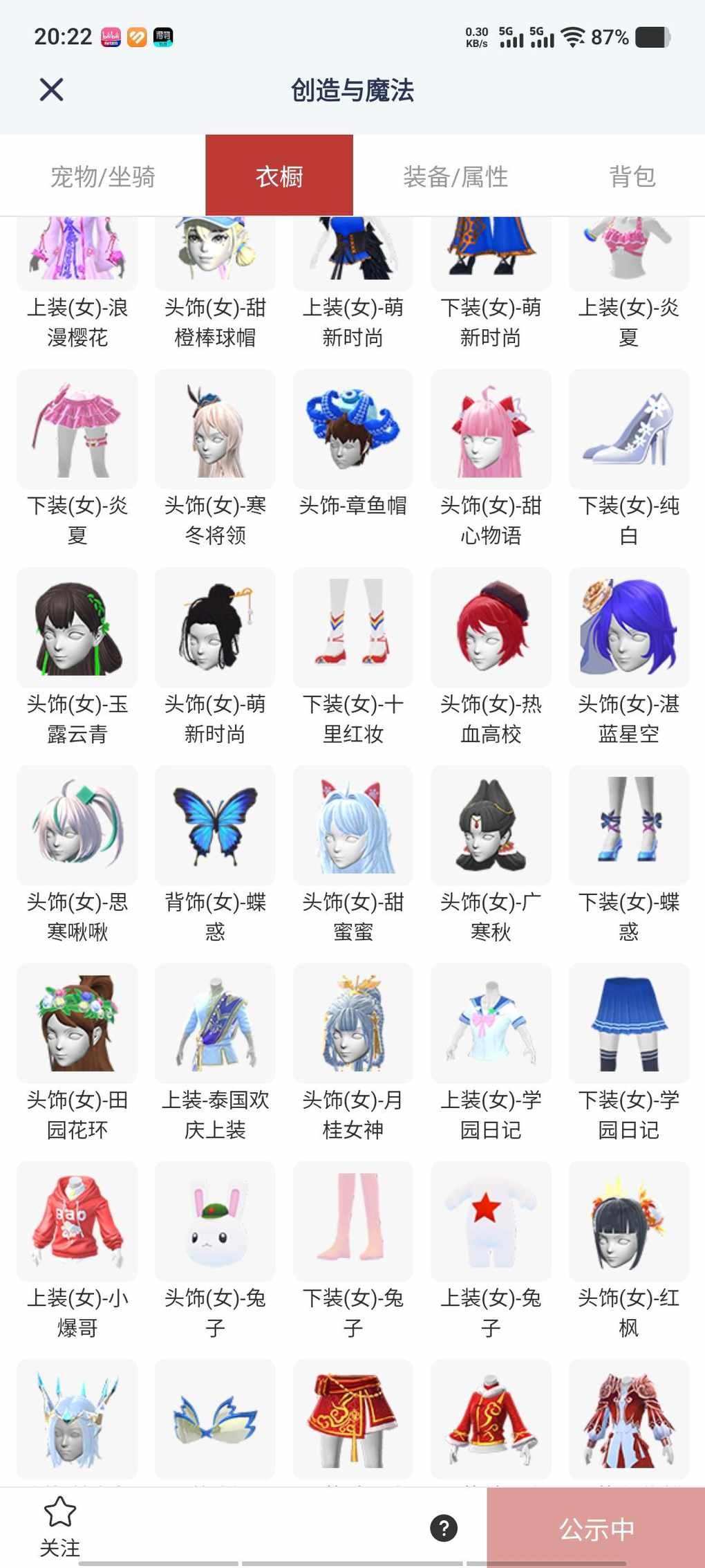
Task: Switch to the 装备/属性 tab
Action: [x=455, y=177]
